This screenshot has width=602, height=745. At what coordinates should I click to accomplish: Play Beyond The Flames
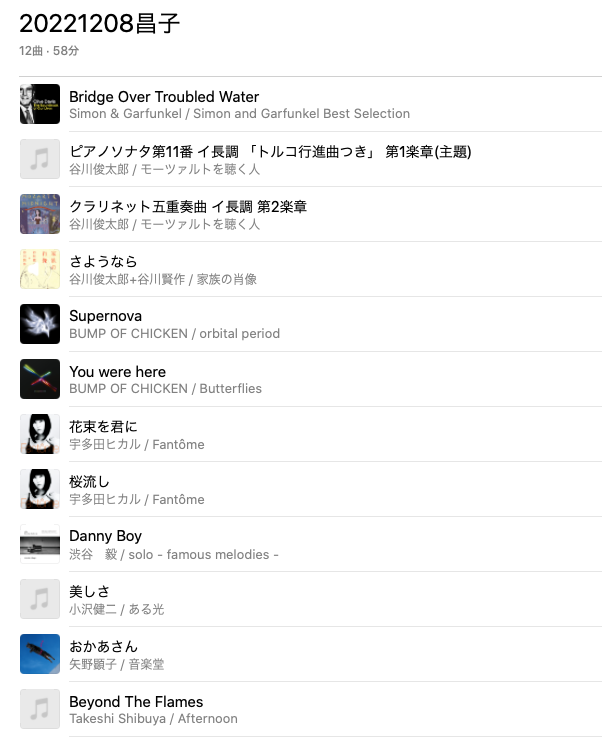[136, 702]
